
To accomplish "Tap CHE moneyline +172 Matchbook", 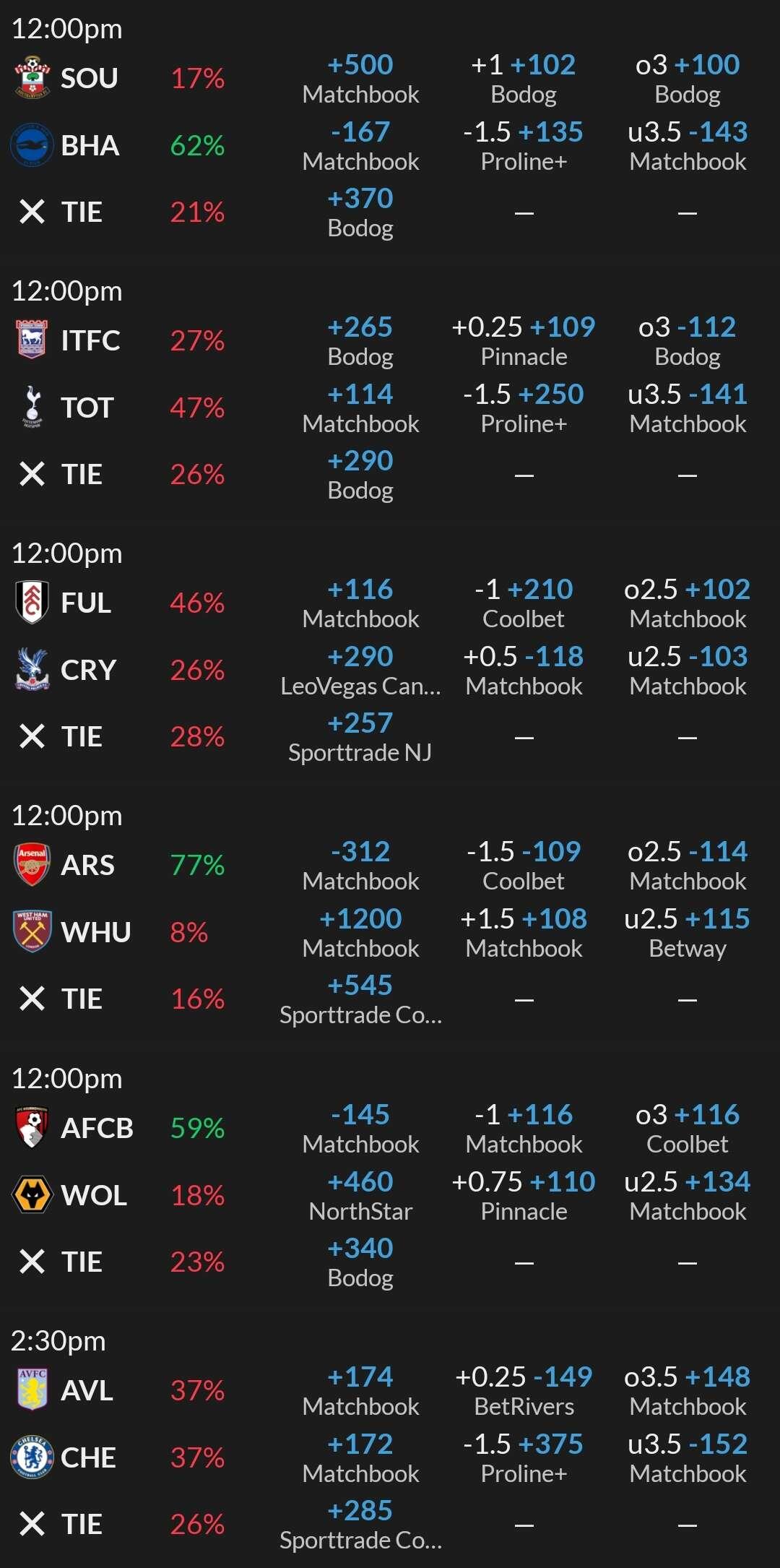I will (360, 1458).
